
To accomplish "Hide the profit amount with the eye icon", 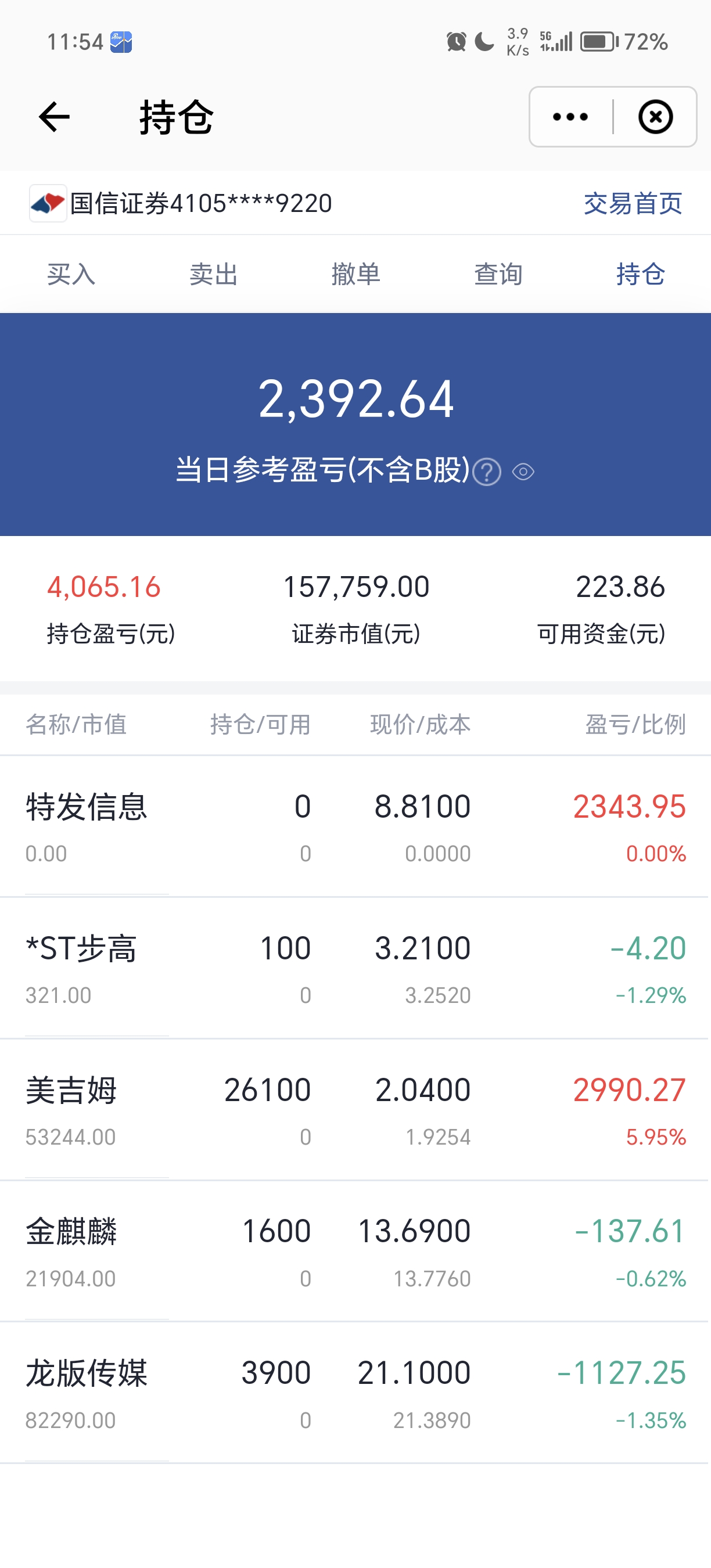I will click(x=523, y=472).
